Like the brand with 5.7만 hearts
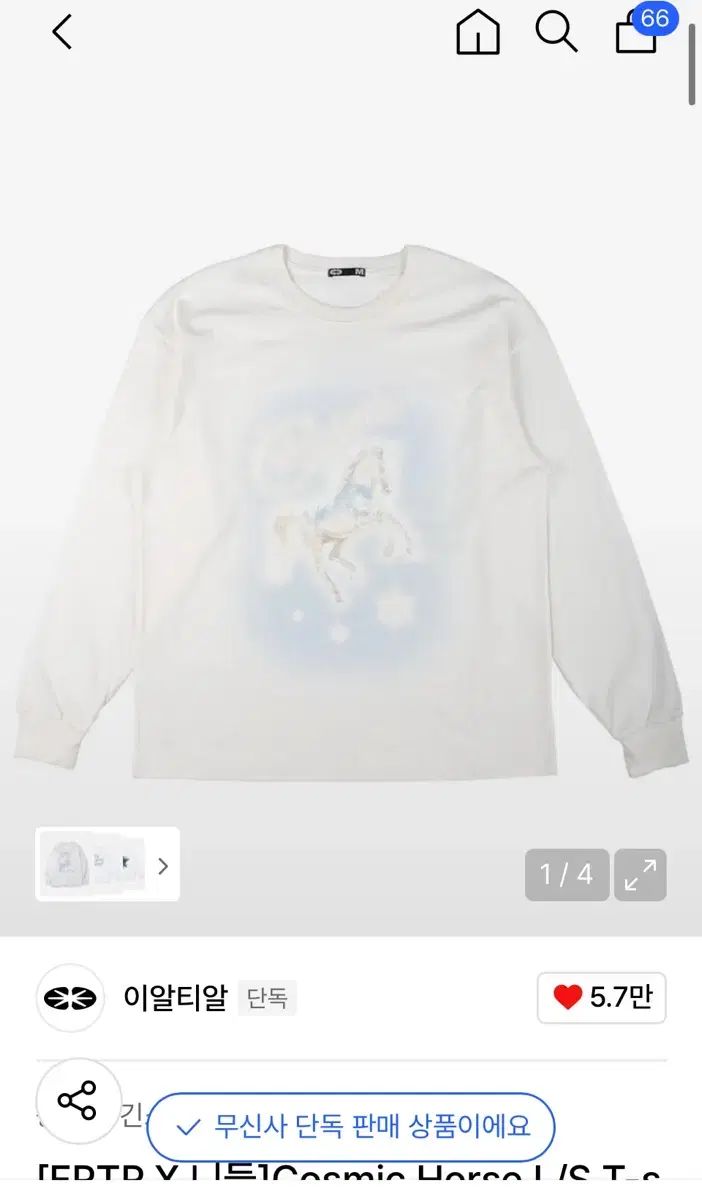Image resolution: width=702 pixels, height=1200 pixels. [602, 997]
